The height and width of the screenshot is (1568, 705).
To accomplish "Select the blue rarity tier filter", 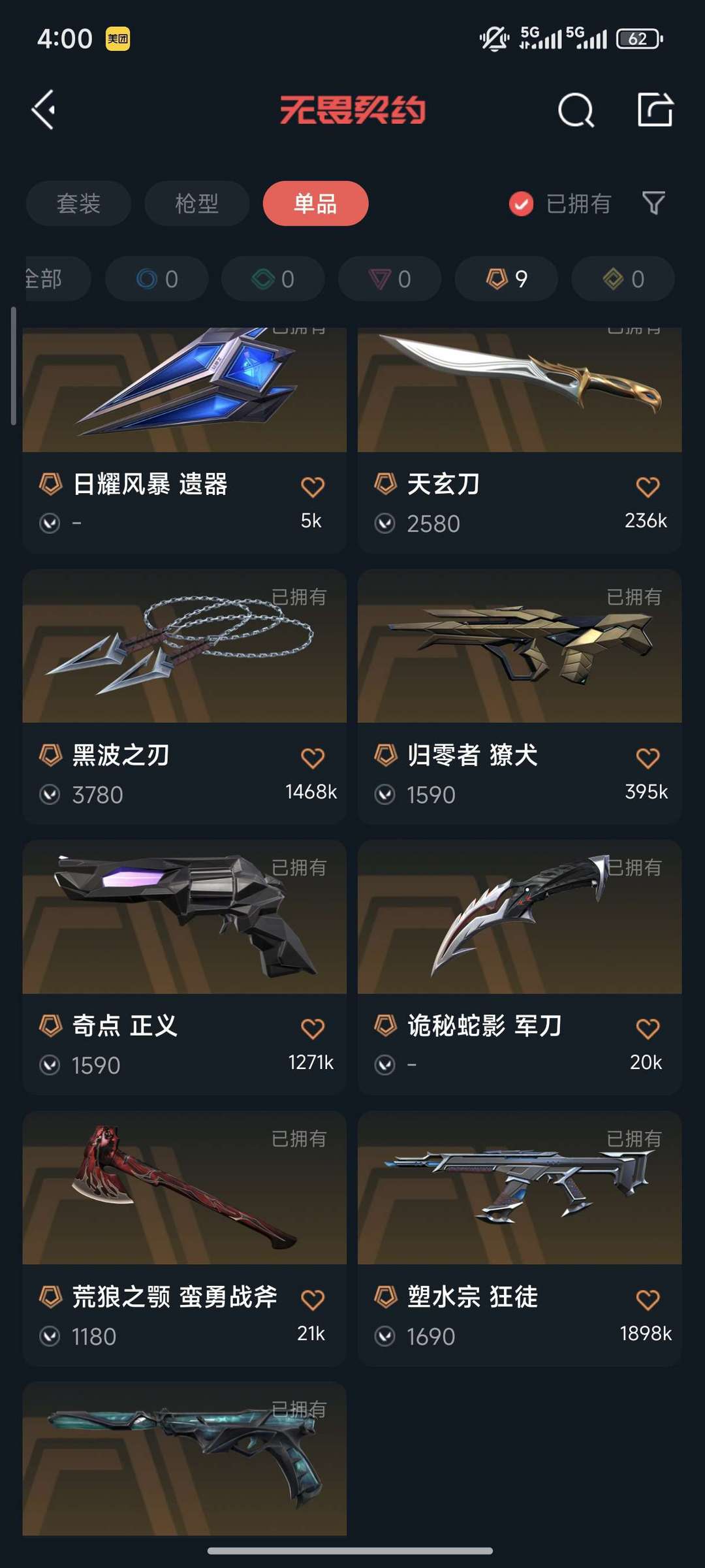I will pyautogui.click(x=156, y=278).
